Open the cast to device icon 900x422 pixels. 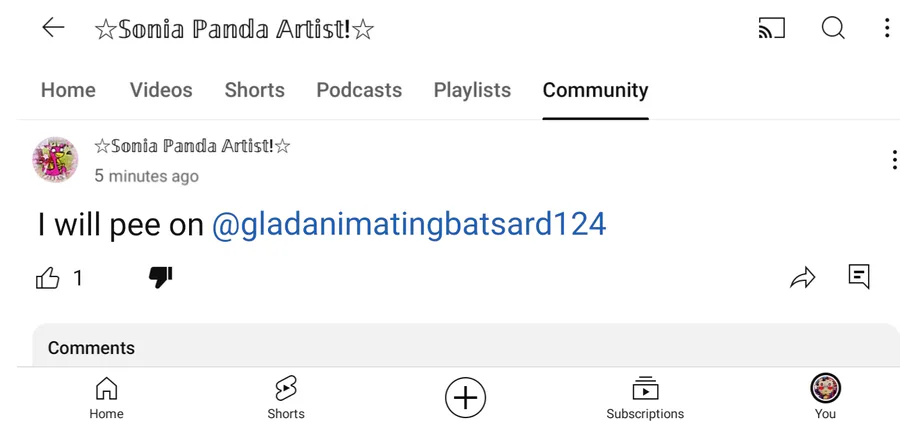click(772, 28)
